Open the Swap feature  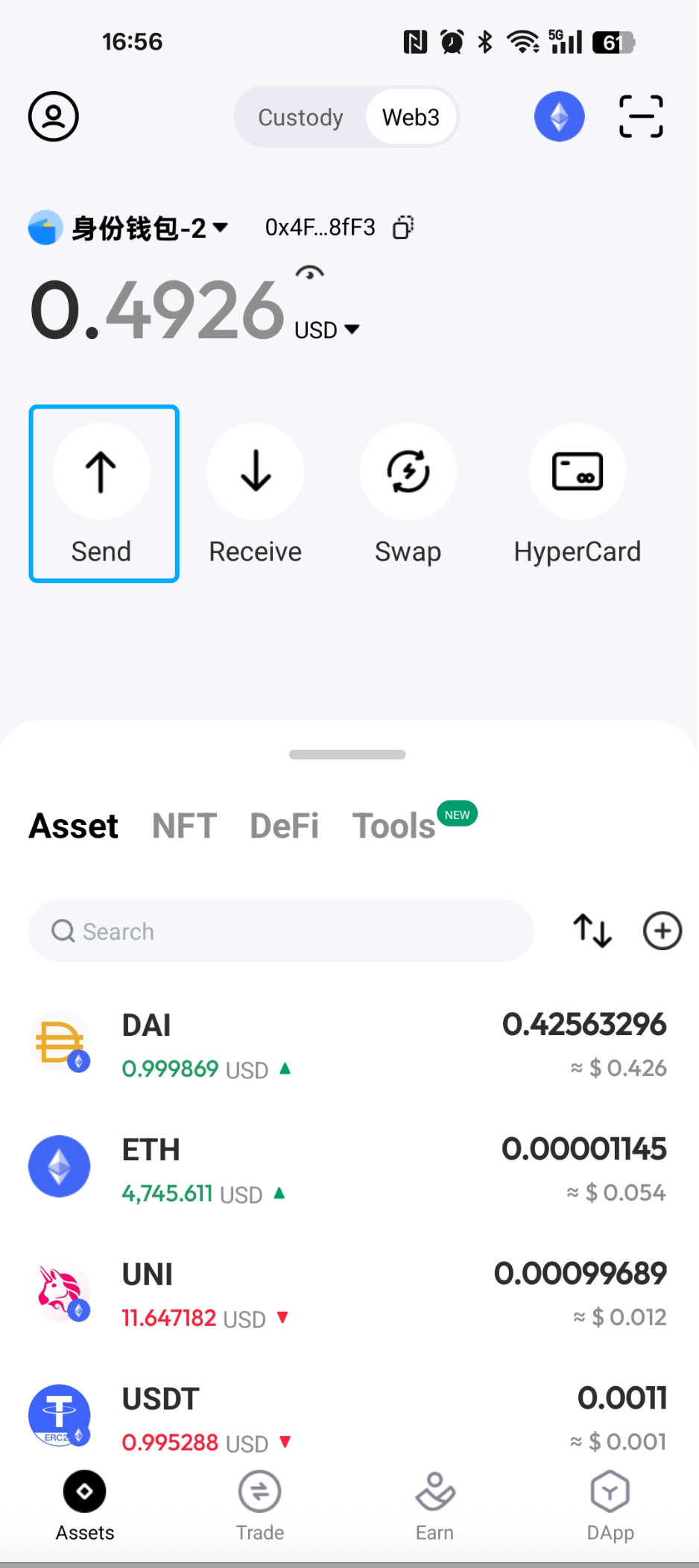(408, 493)
